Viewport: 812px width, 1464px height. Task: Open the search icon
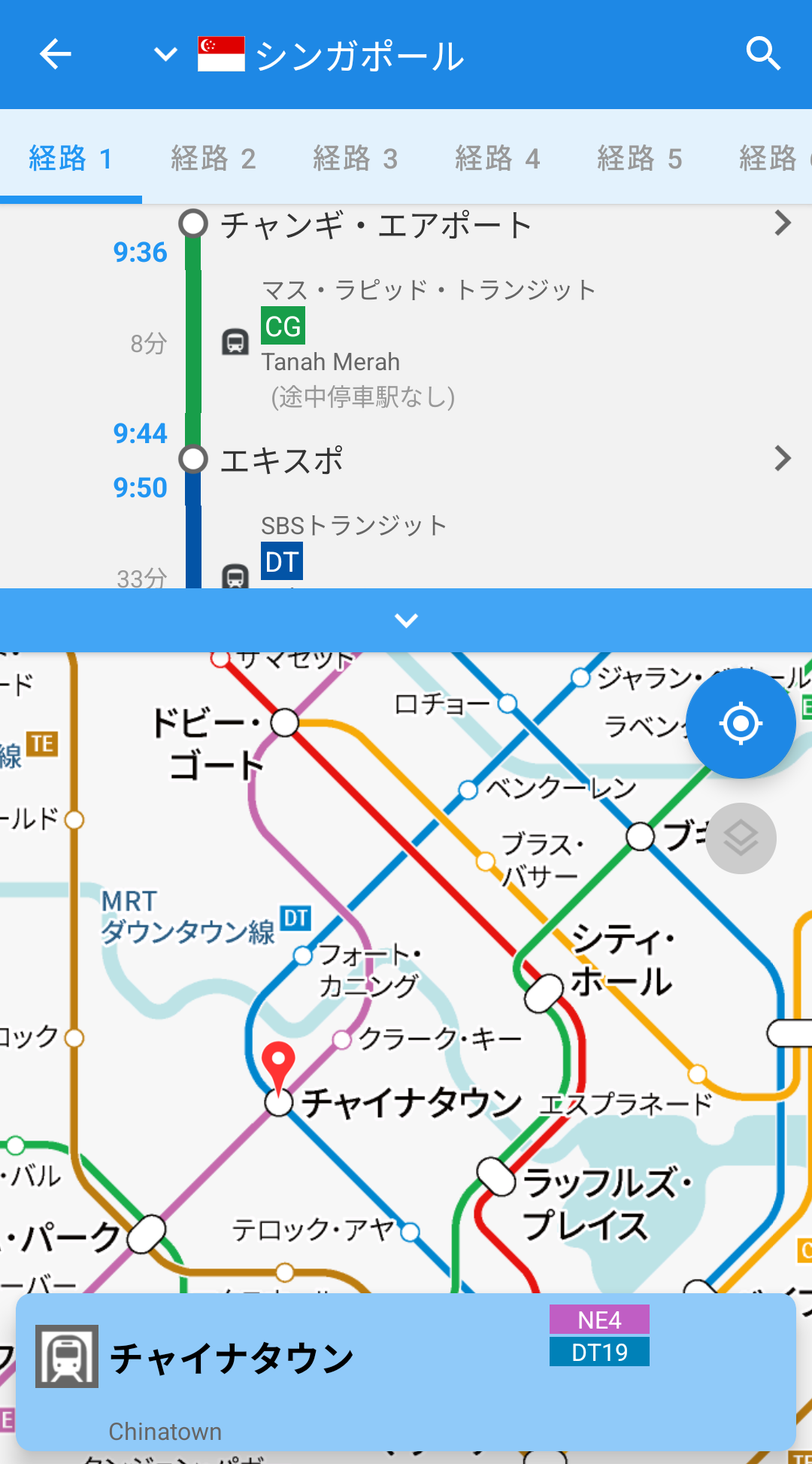click(763, 54)
